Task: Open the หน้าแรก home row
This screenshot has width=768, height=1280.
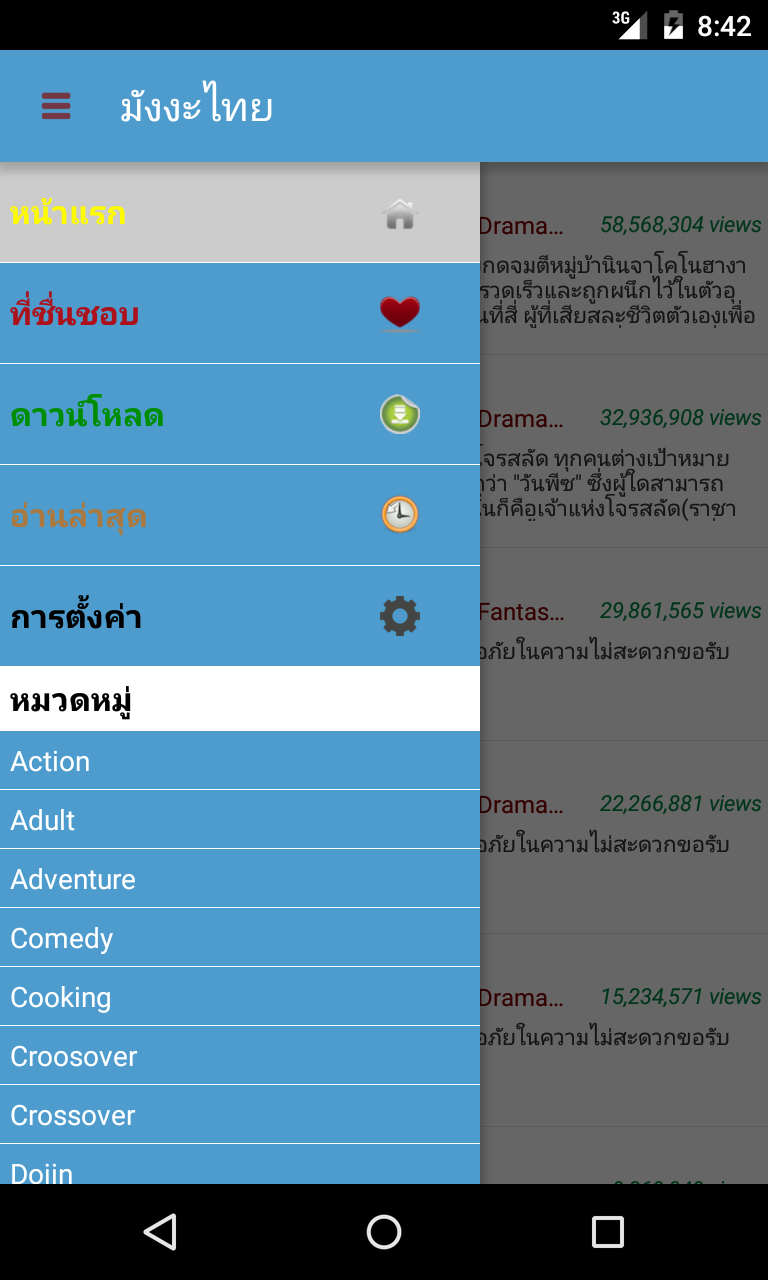Action: 240,213
